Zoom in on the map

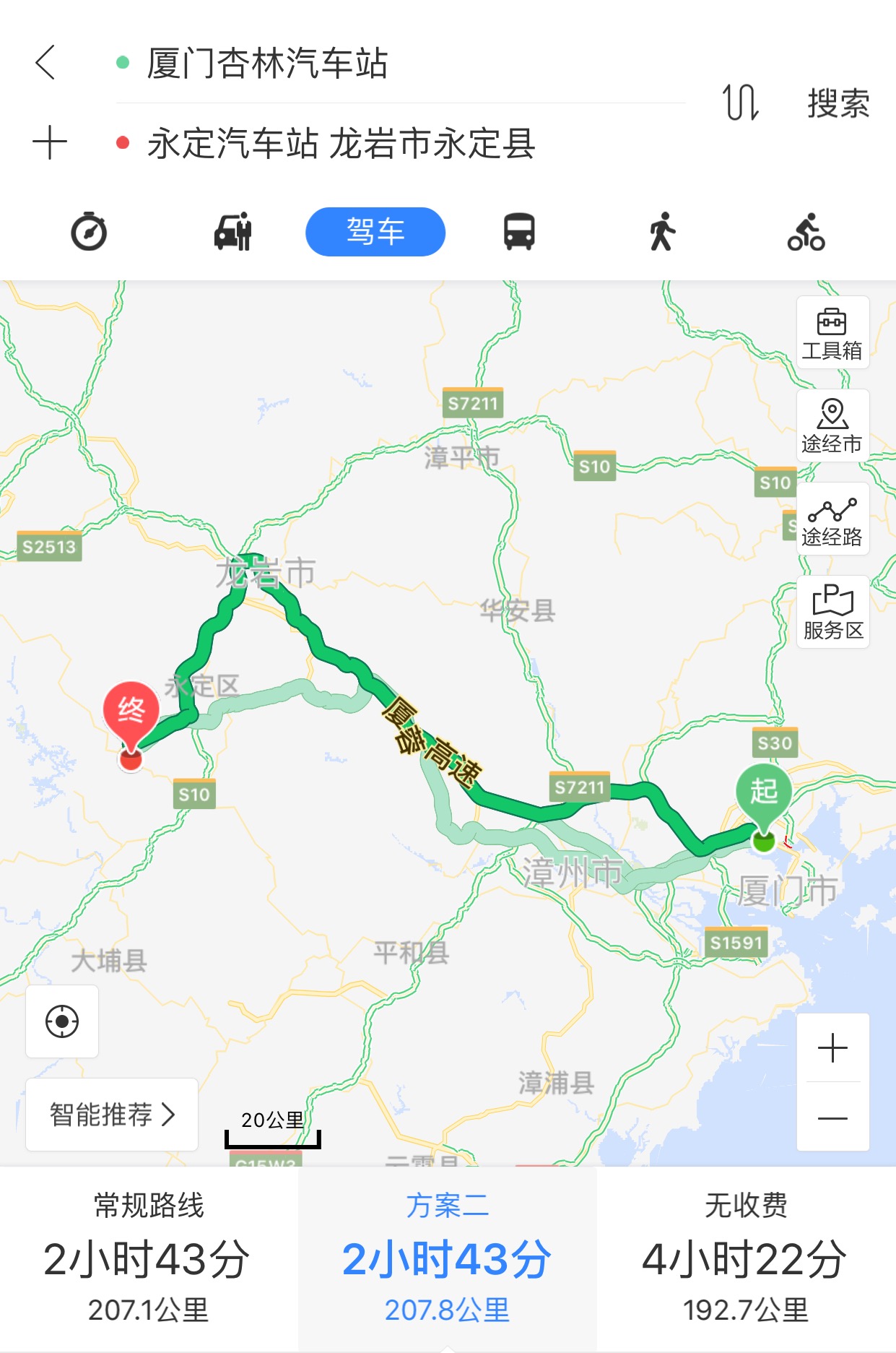tap(832, 1048)
